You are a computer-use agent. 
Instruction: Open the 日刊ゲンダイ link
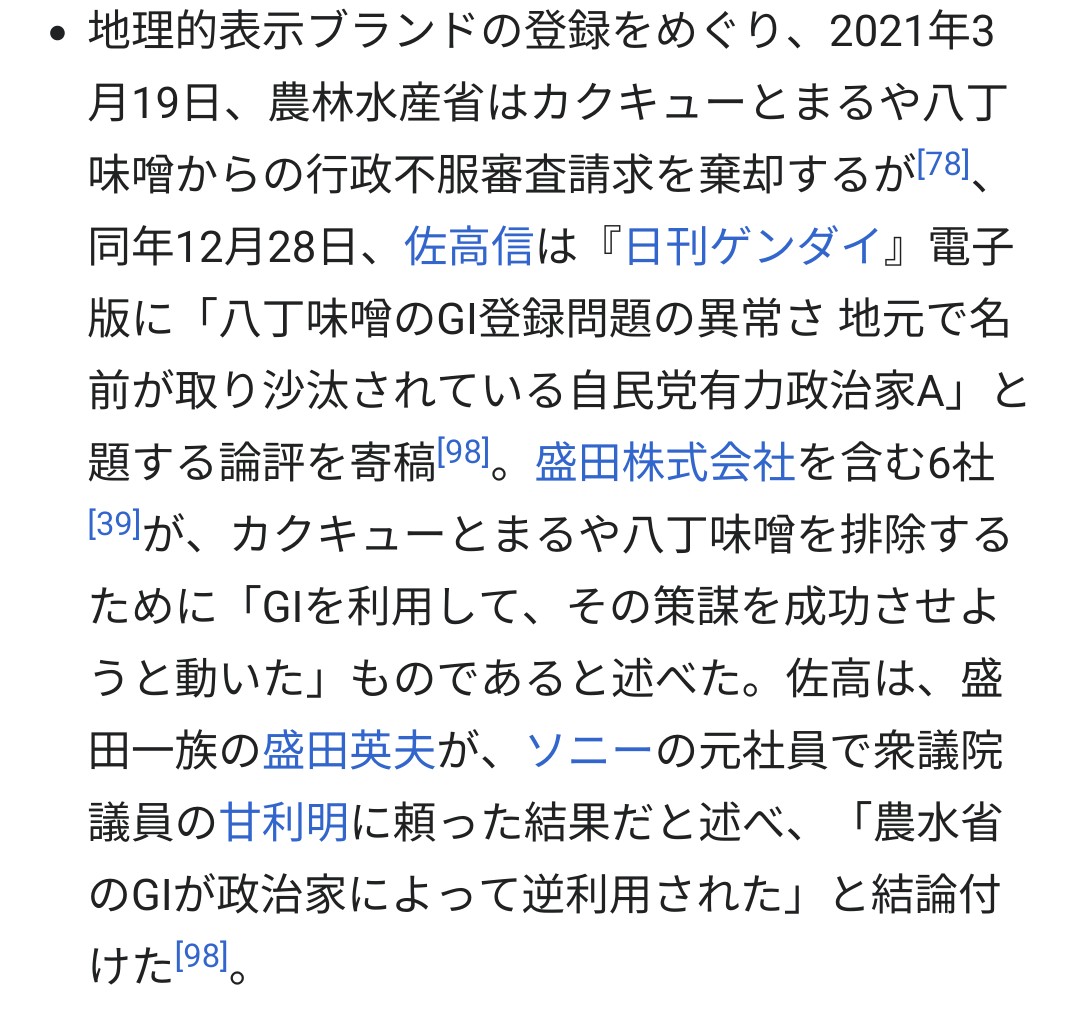[x=751, y=247]
